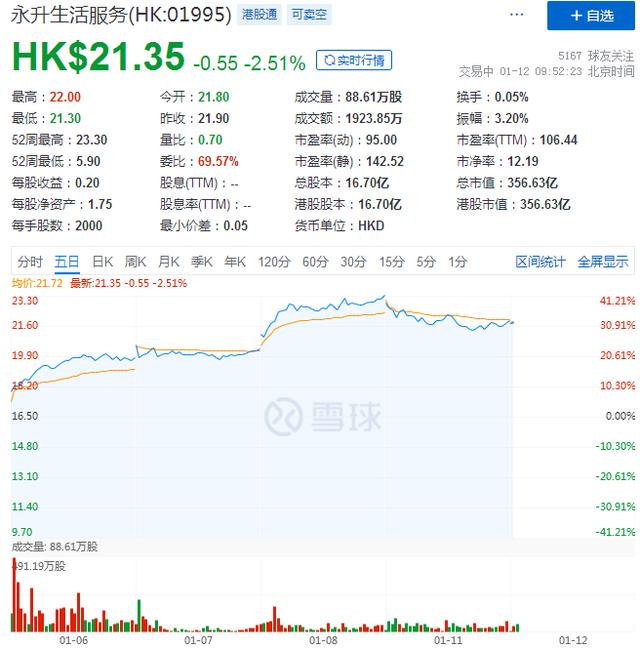The width and height of the screenshot is (640, 649).
Task: Show the 30分 chart interval
Action: [353, 262]
